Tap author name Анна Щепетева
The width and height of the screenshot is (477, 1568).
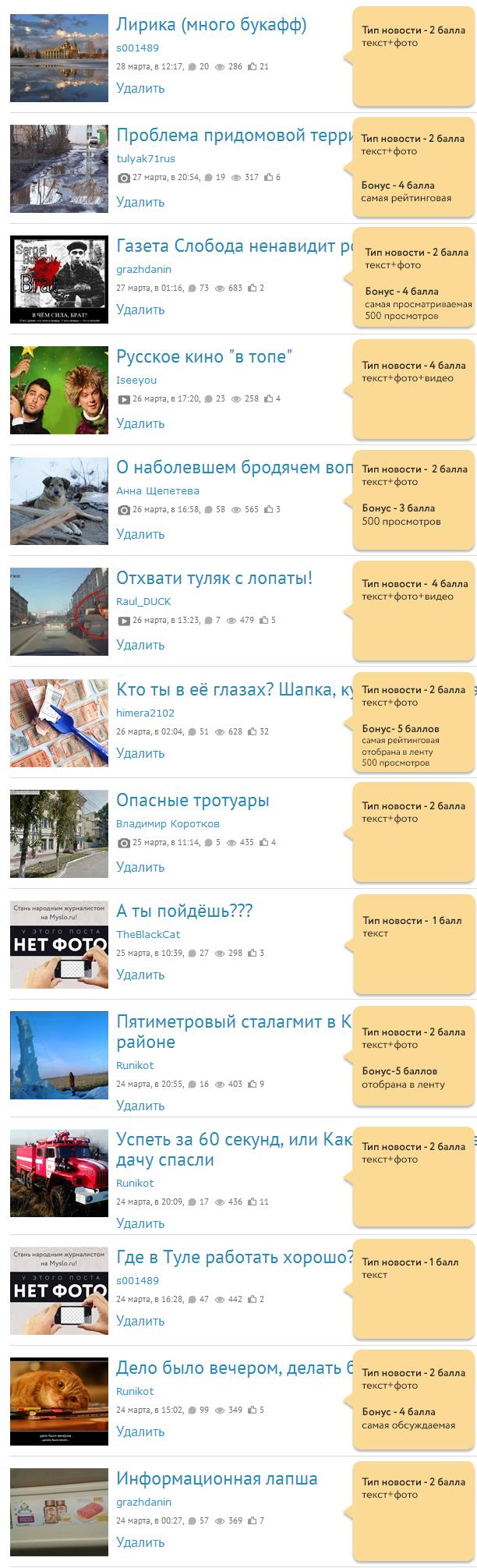157,490
